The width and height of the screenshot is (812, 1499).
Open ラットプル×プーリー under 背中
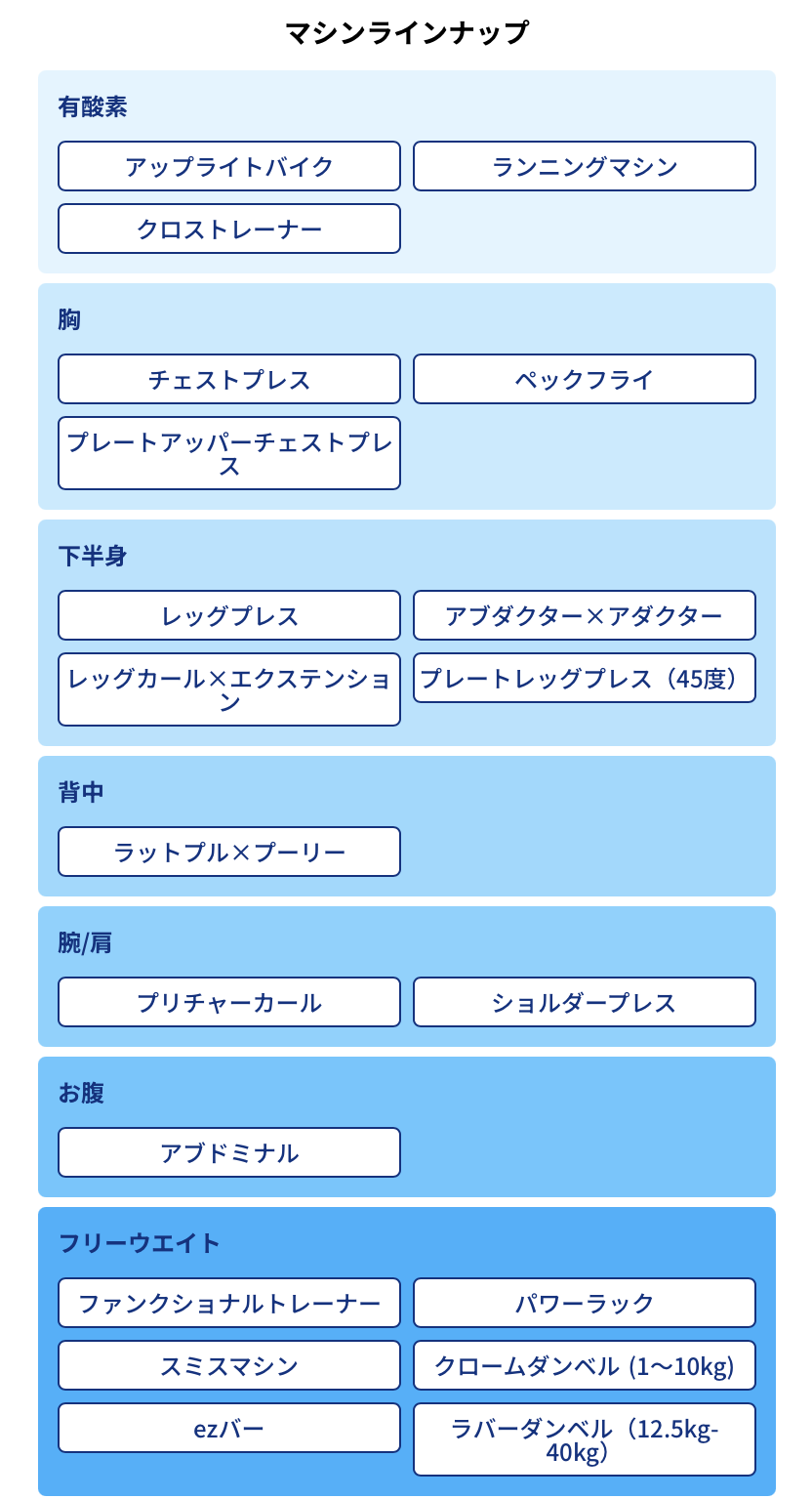click(x=228, y=852)
